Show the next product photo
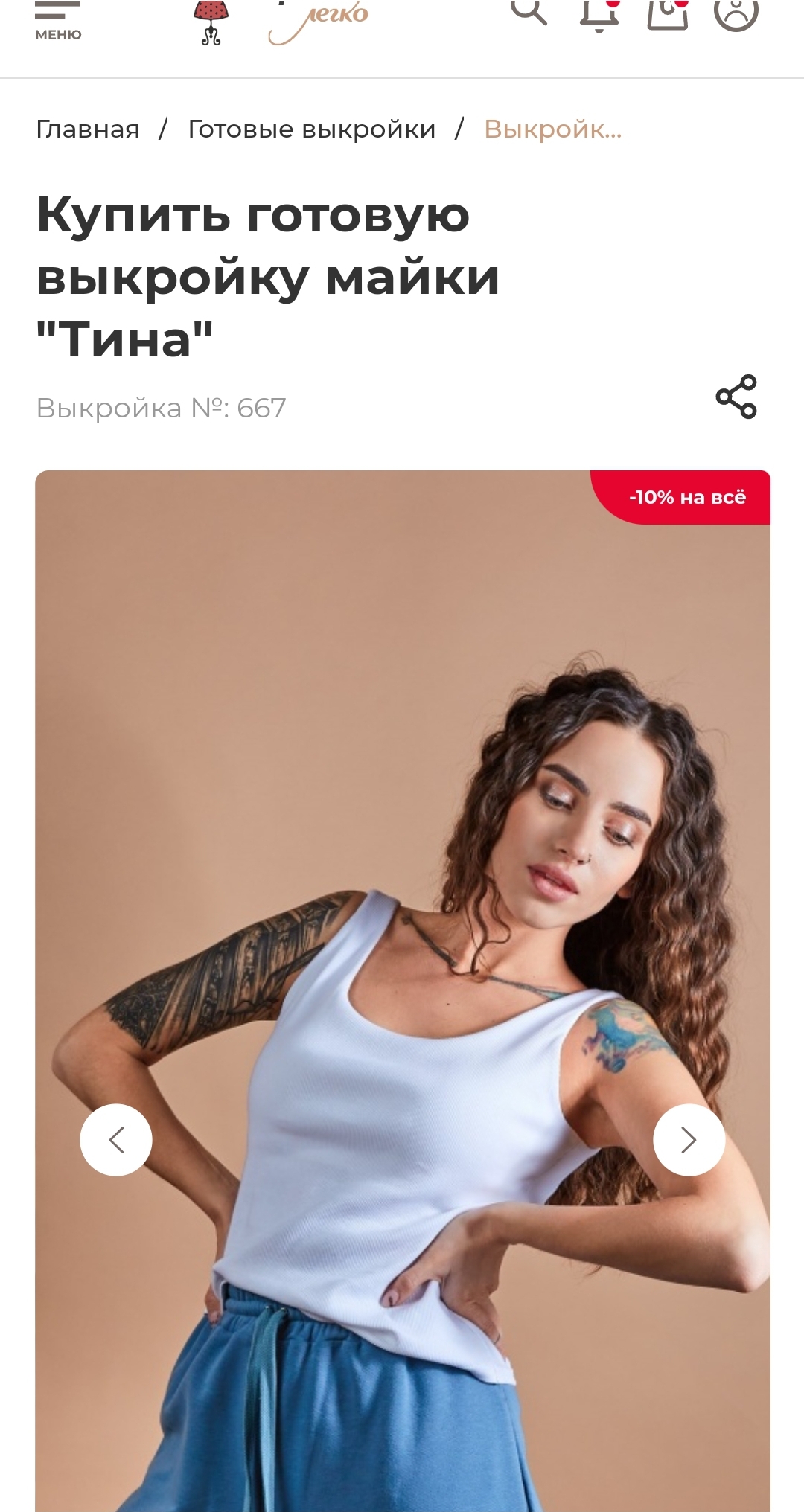The height and width of the screenshot is (1512, 804). [x=689, y=1140]
